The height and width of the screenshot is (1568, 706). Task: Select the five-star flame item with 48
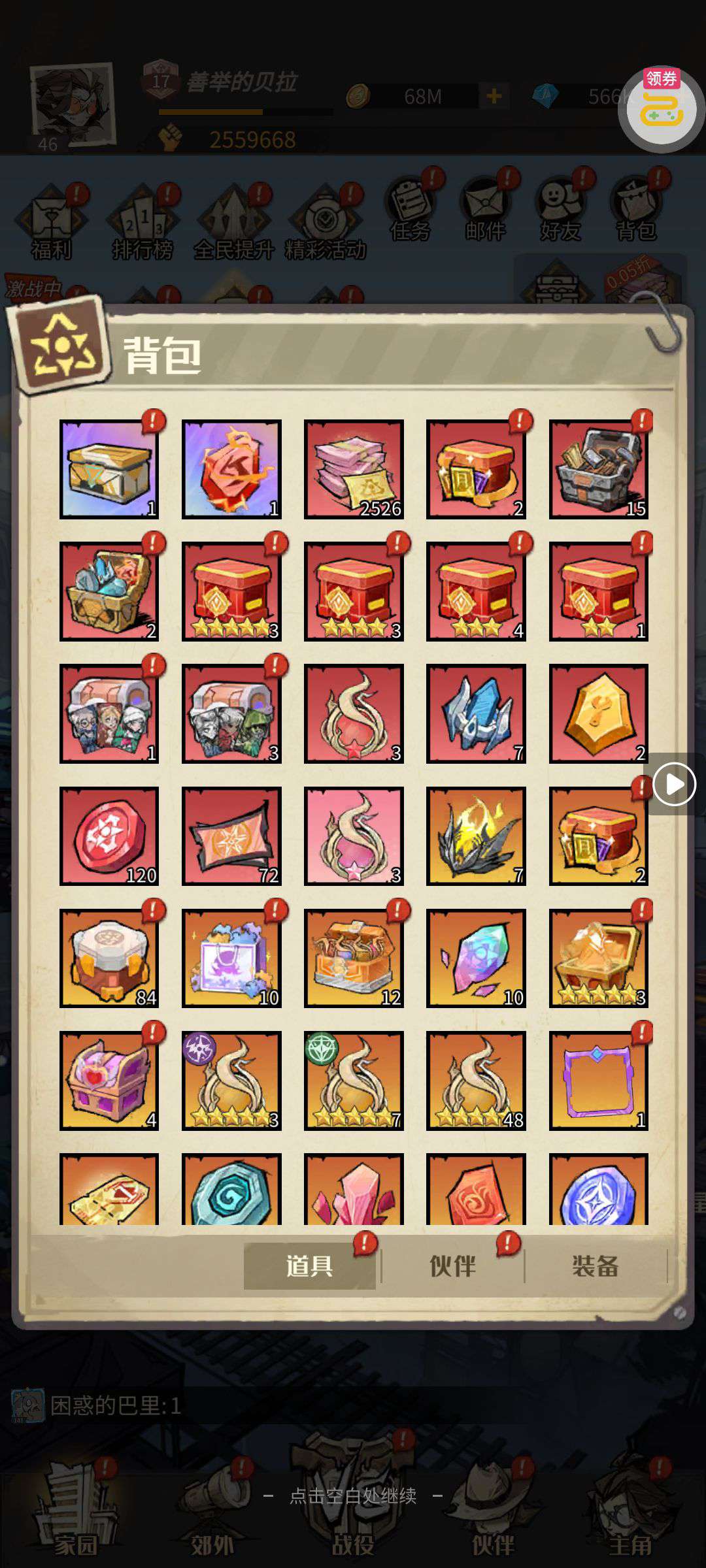(x=476, y=1081)
